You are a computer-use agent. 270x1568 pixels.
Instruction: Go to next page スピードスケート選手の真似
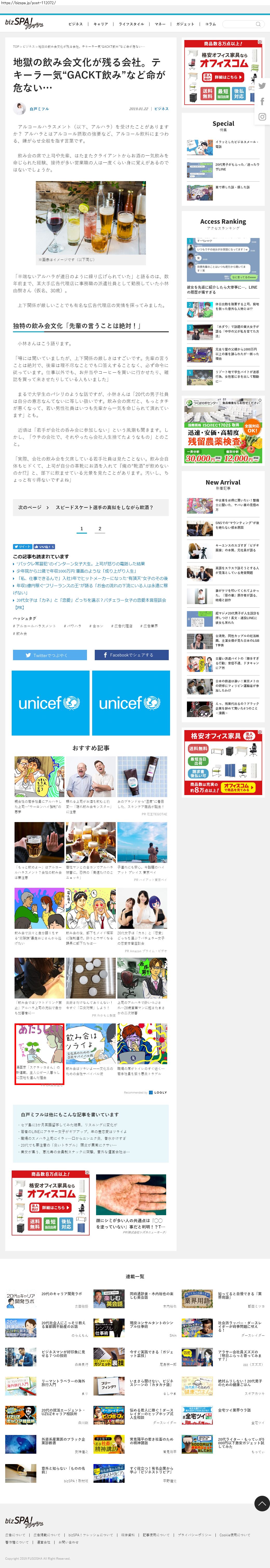tap(91, 507)
